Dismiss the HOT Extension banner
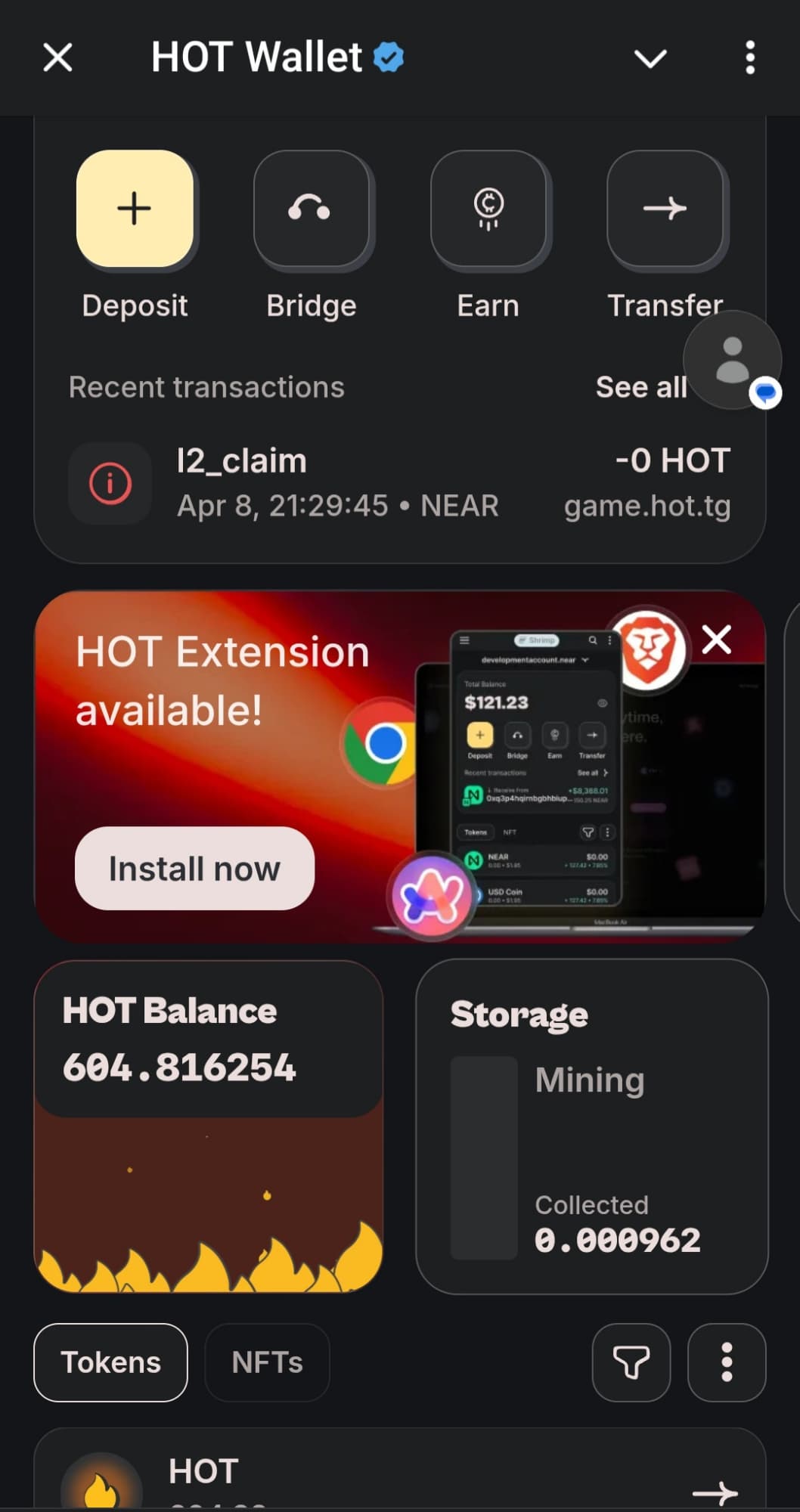The image size is (800, 1512). pyautogui.click(x=716, y=640)
